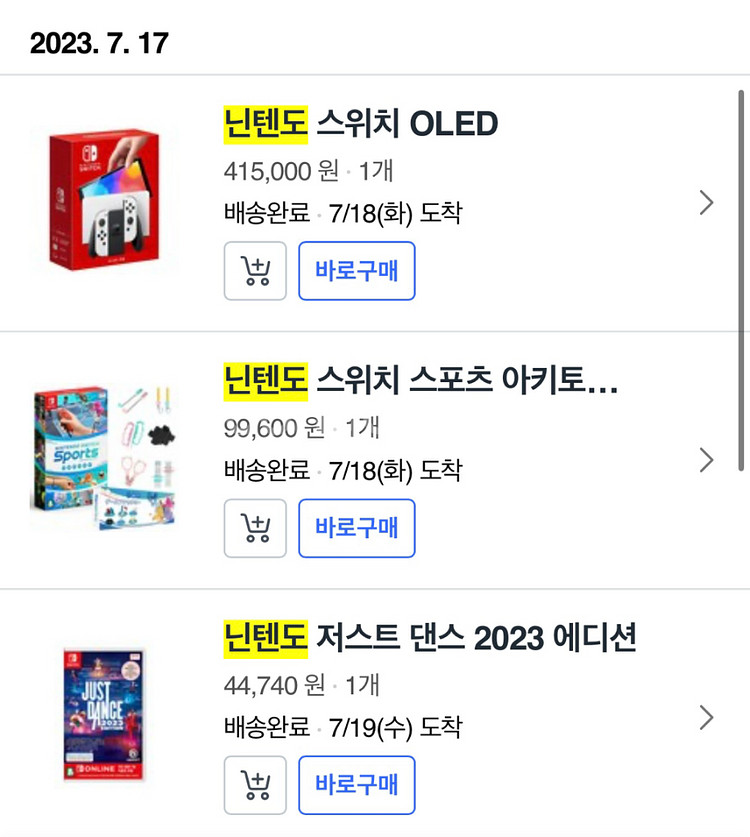Add 닌텐도 스위치 스포츠 to cart

[x=255, y=528]
